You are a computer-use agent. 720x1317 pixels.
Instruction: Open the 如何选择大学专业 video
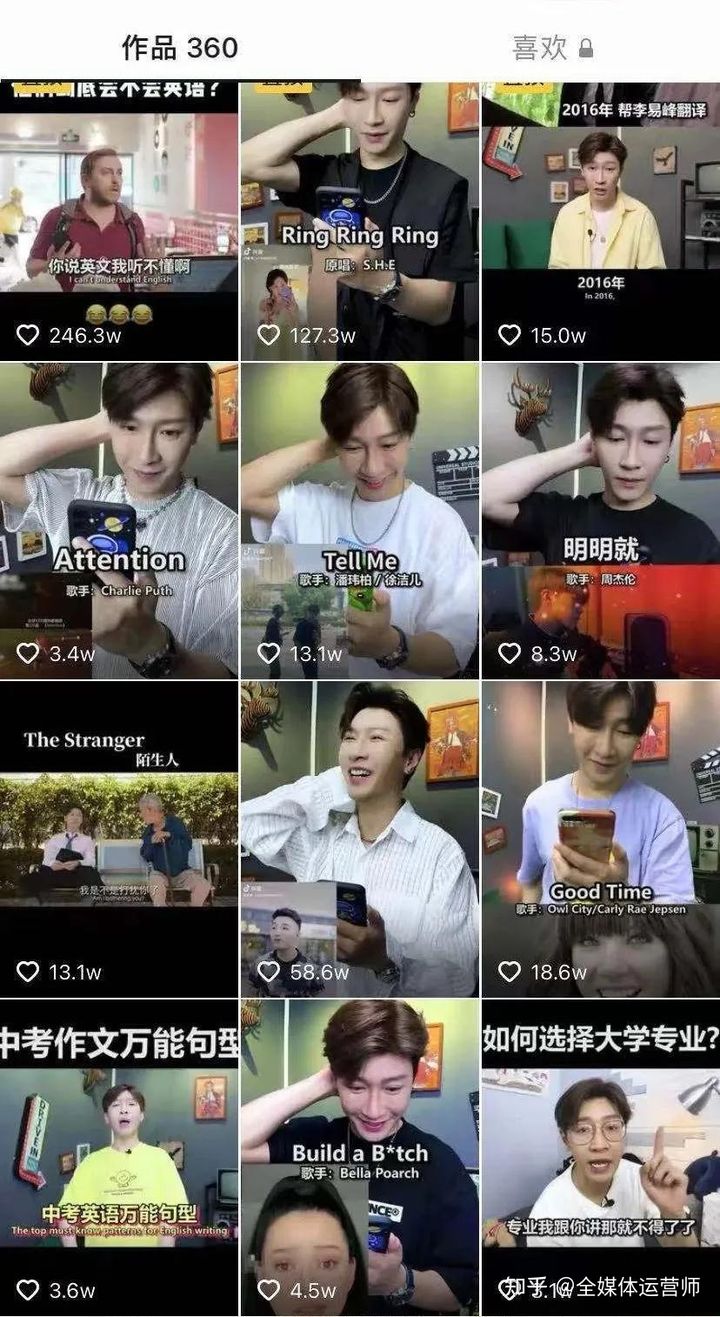click(600, 1155)
